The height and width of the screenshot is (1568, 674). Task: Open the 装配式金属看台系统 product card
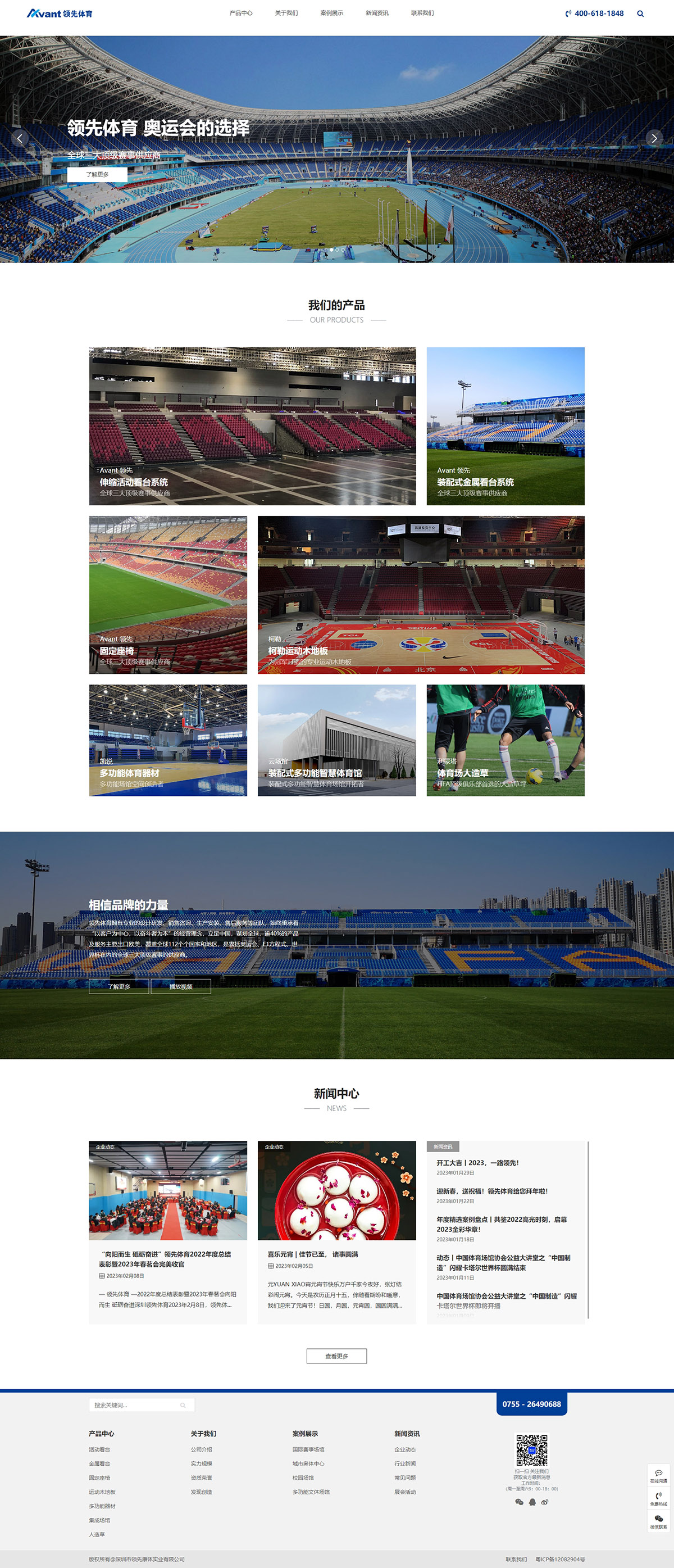(505, 426)
